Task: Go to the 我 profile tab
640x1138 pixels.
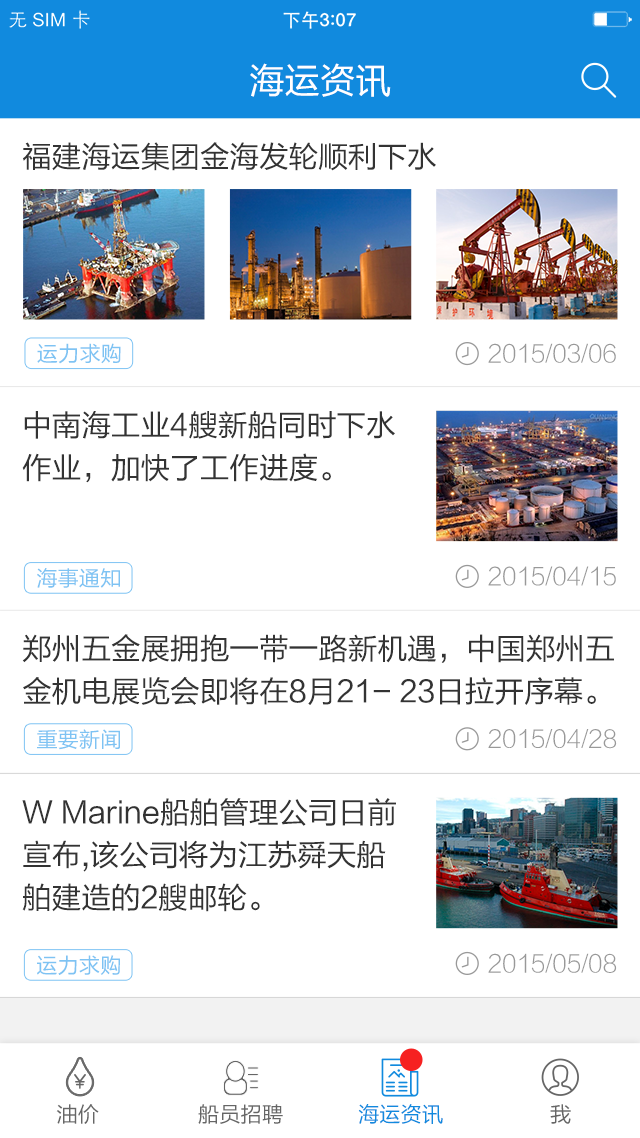Action: pos(560,1092)
